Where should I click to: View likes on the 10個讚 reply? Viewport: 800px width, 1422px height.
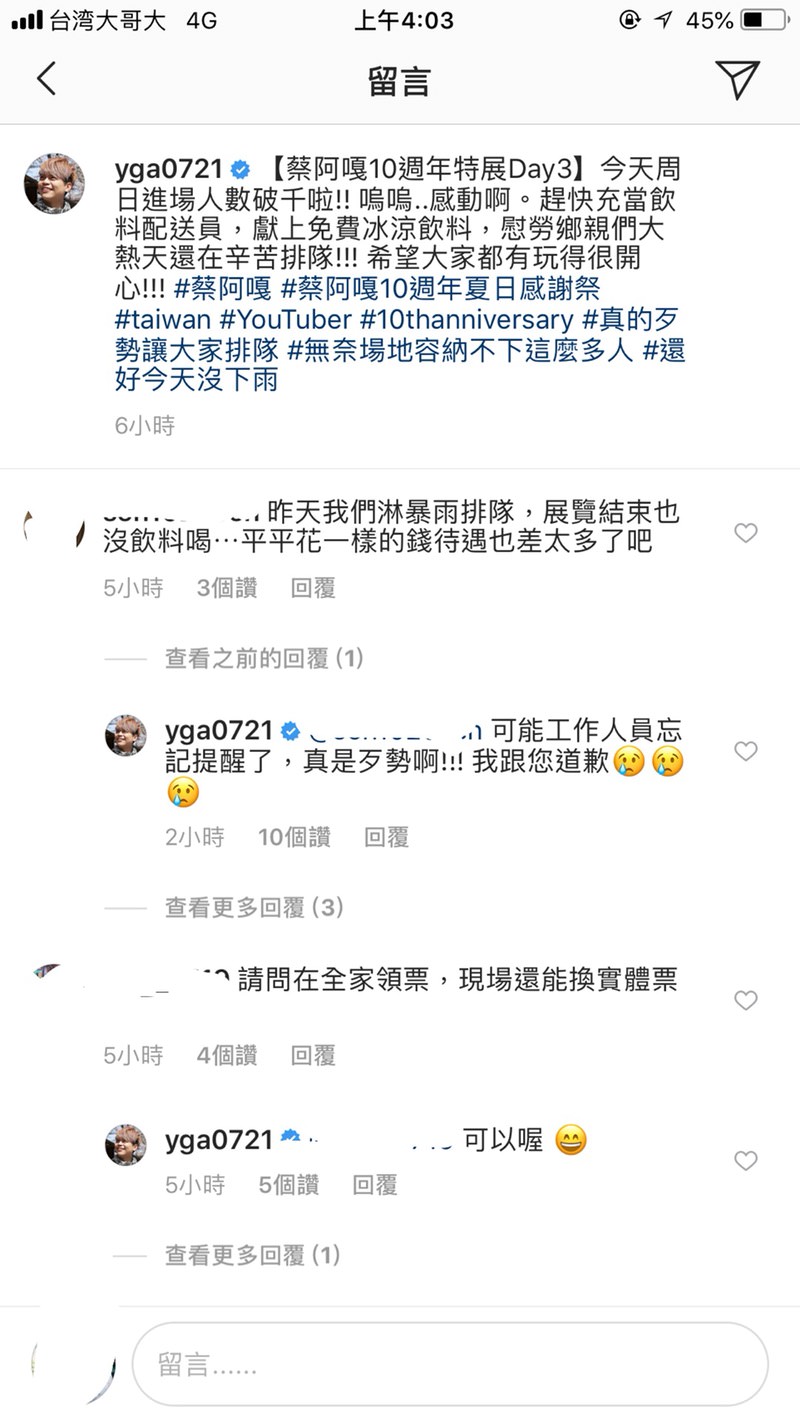click(x=294, y=837)
